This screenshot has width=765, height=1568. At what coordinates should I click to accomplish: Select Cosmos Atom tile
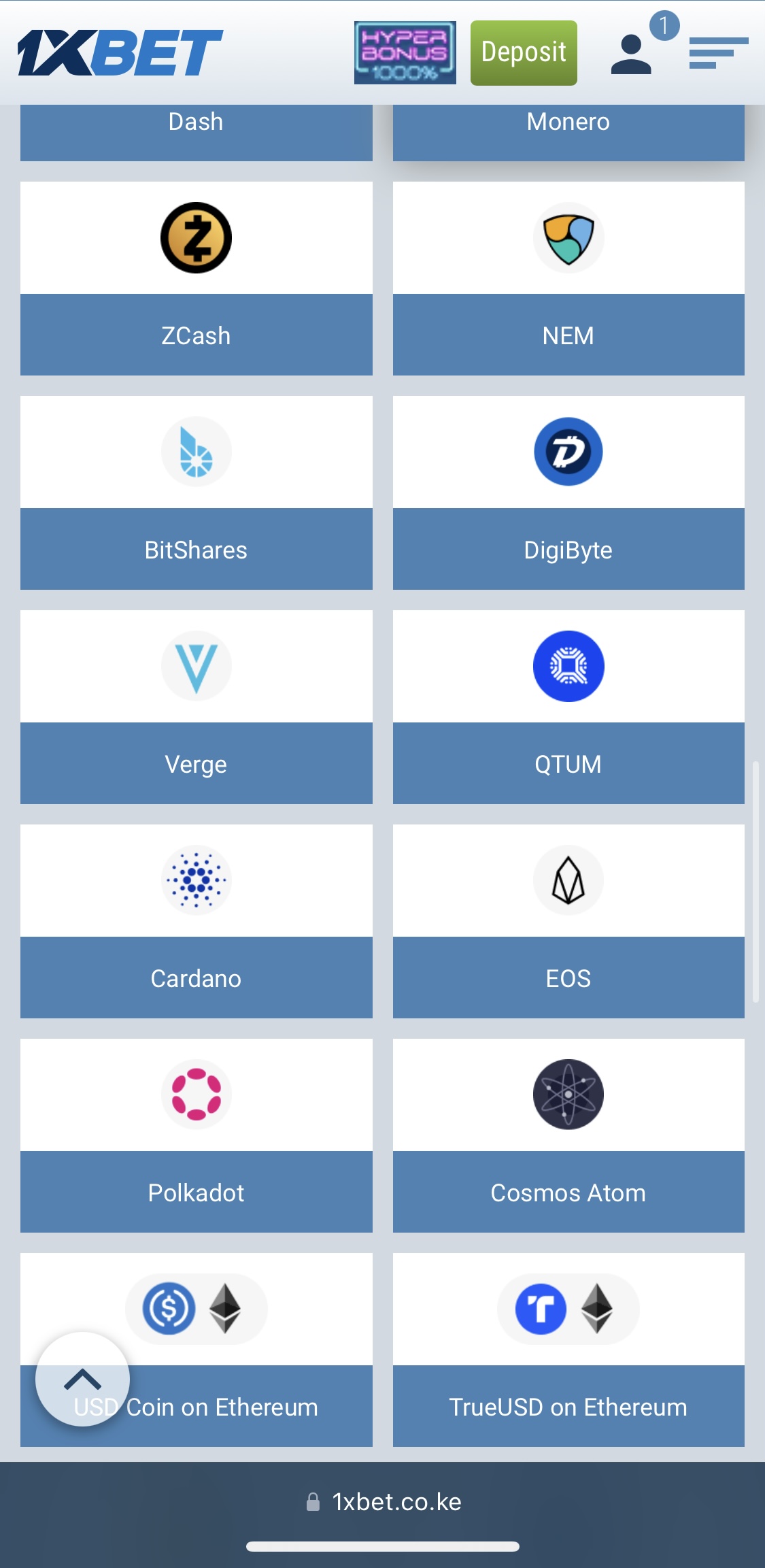[x=568, y=1135]
